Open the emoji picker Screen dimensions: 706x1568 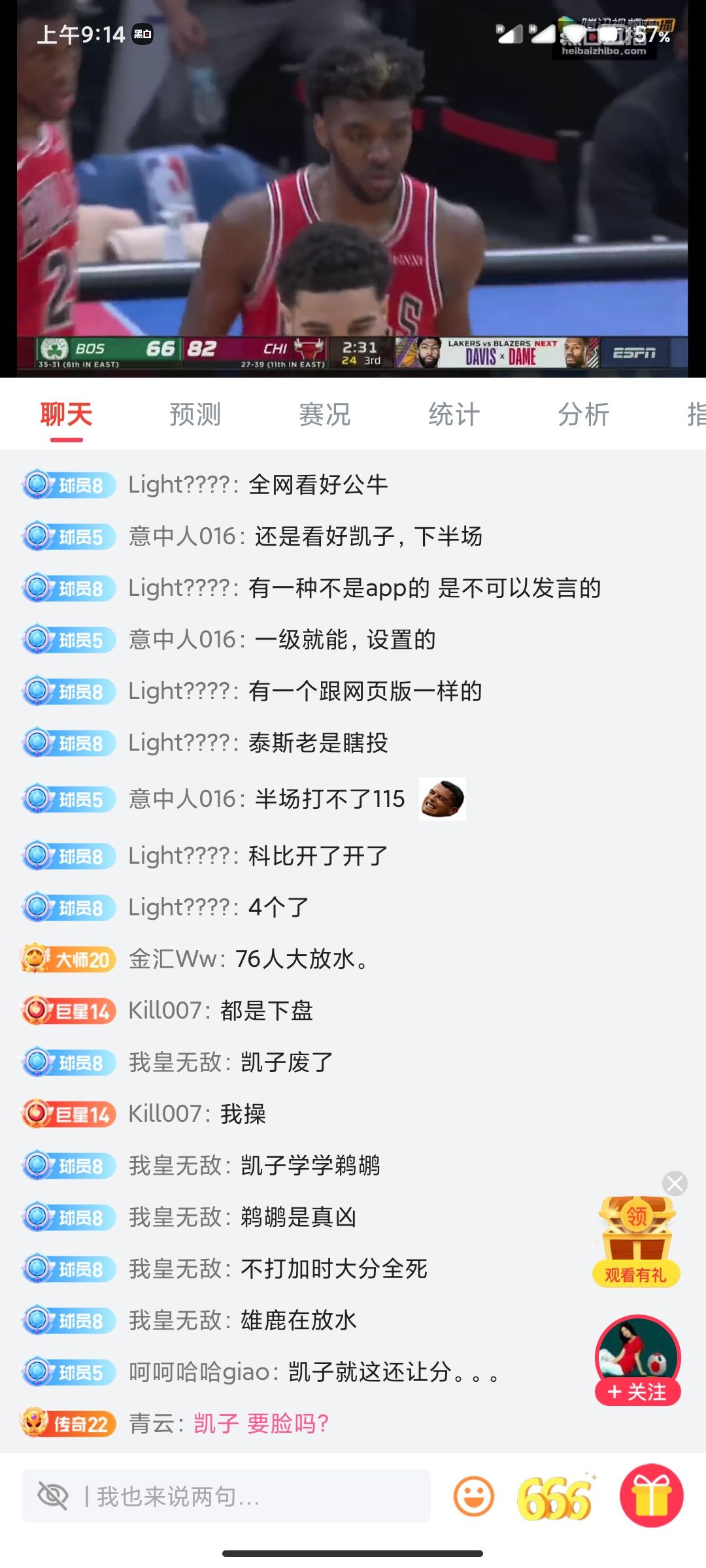[473, 1495]
